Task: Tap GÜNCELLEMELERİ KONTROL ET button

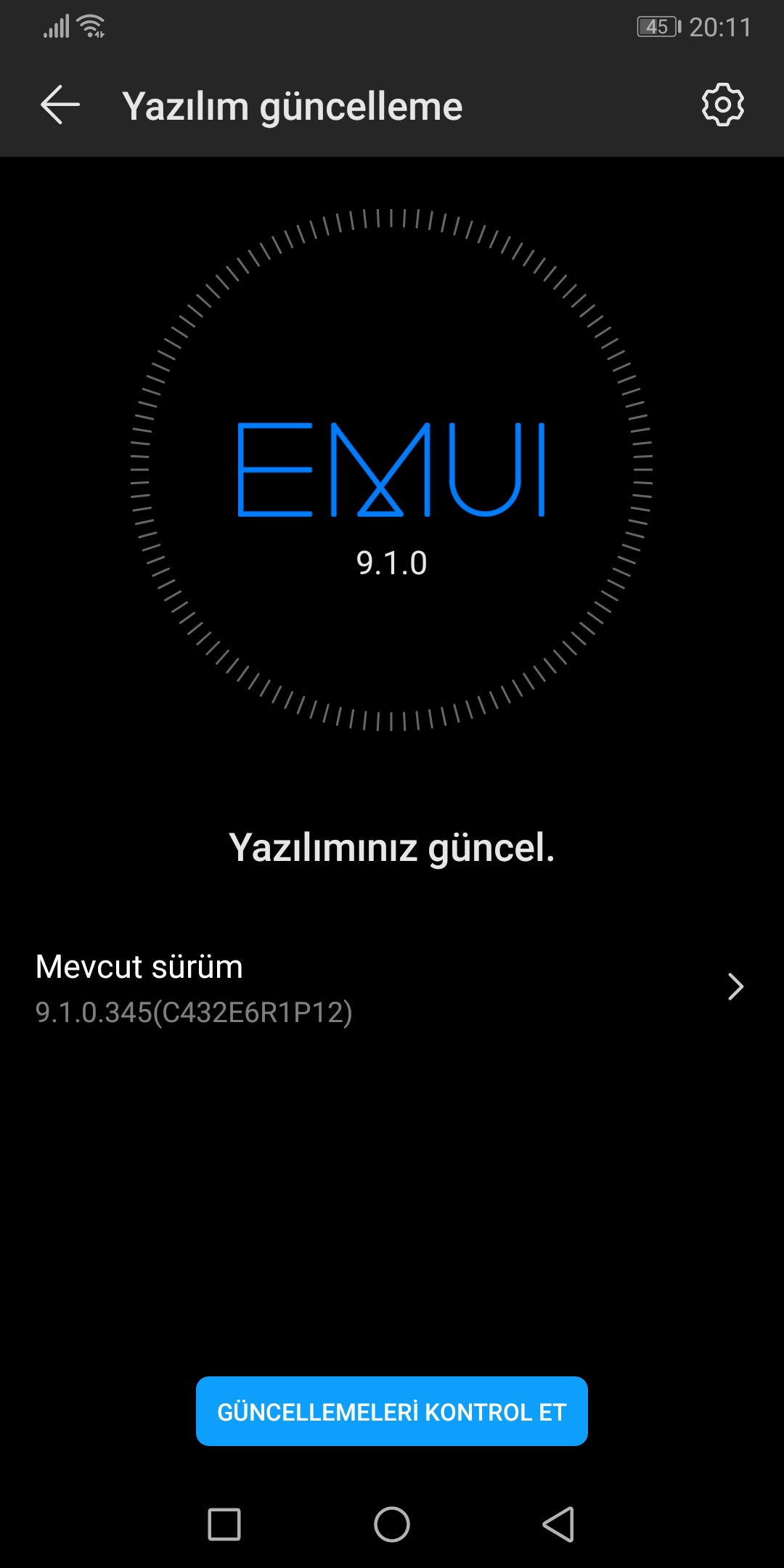Action: [392, 1411]
